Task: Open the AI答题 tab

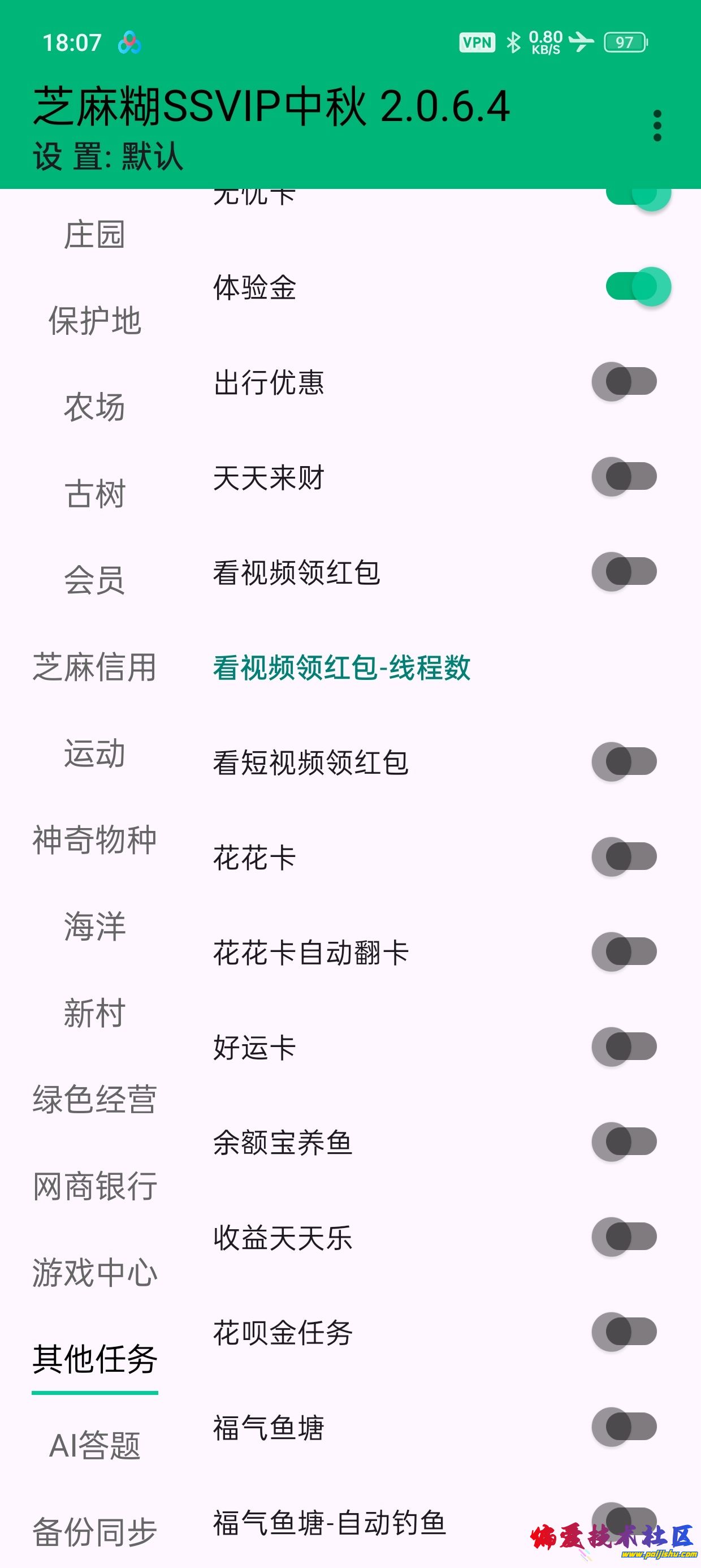Action: [94, 1446]
